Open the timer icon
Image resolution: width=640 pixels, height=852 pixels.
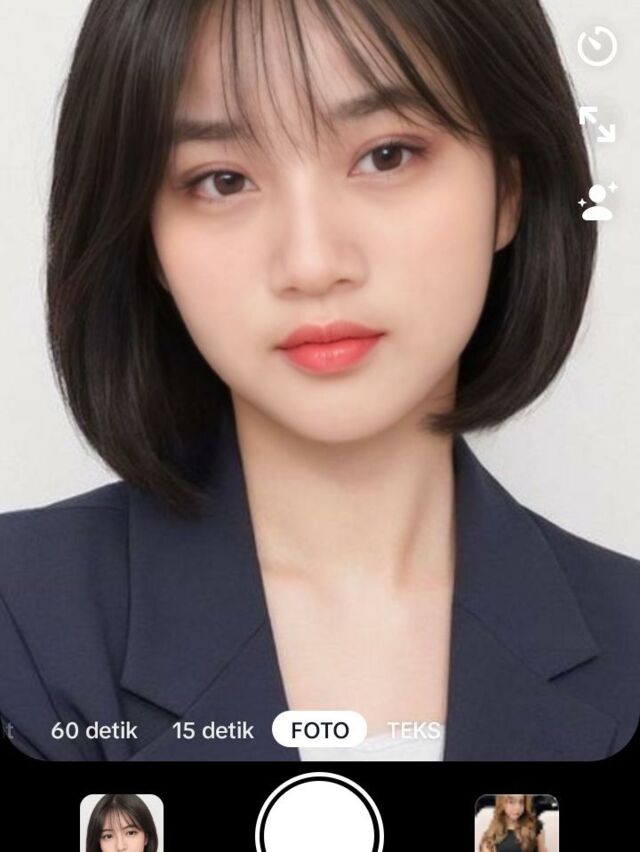pyautogui.click(x=597, y=47)
